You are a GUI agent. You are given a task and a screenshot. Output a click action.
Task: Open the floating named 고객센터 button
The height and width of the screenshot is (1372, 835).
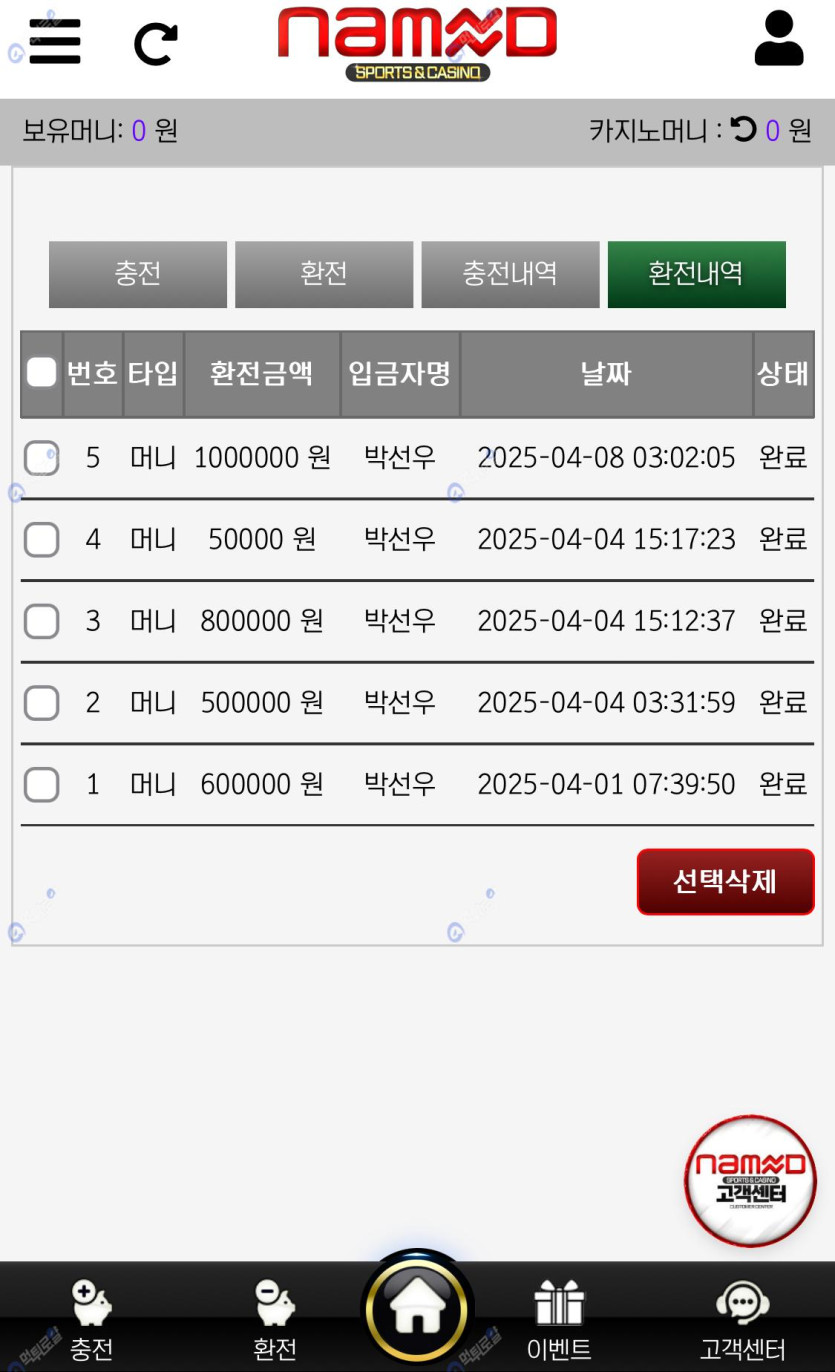click(x=751, y=1181)
